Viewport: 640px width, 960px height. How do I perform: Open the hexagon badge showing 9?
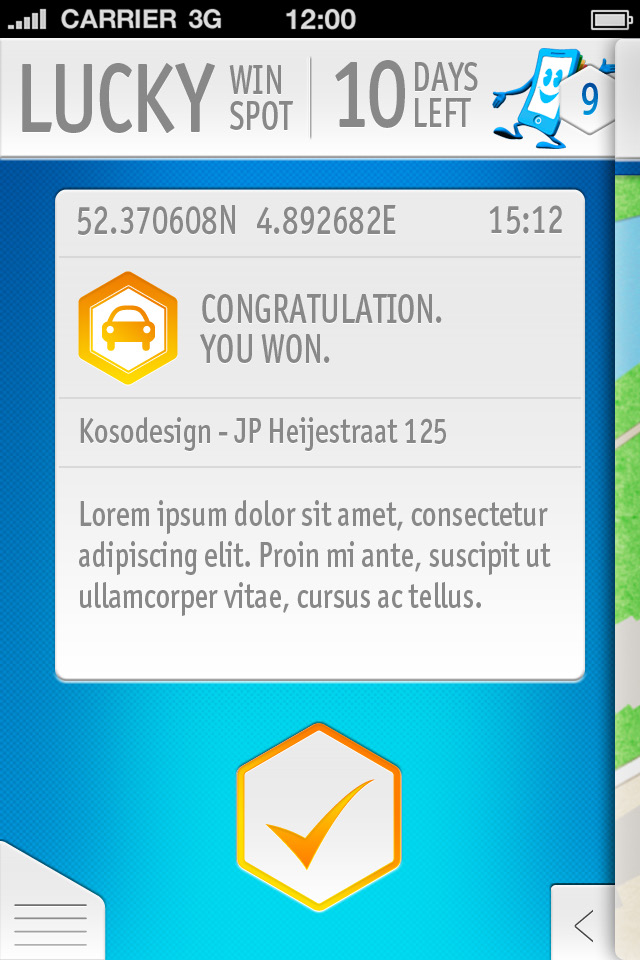pos(589,99)
